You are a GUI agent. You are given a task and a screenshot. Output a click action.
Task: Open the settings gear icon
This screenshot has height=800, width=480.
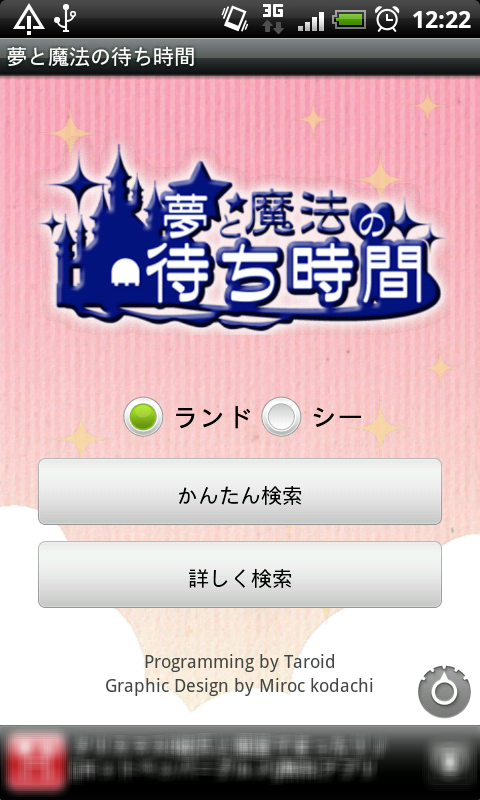(443, 691)
